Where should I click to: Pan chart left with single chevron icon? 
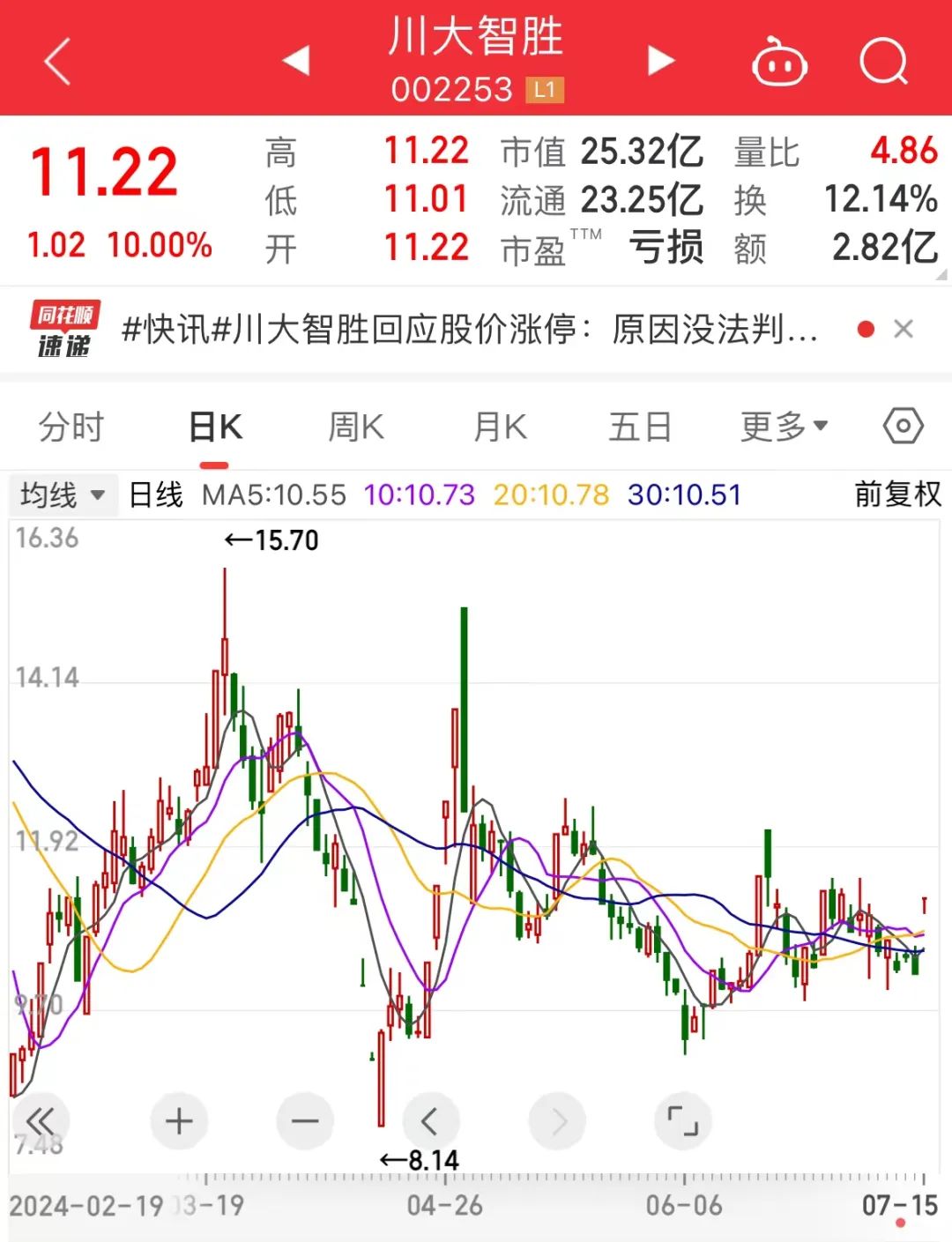click(430, 1120)
